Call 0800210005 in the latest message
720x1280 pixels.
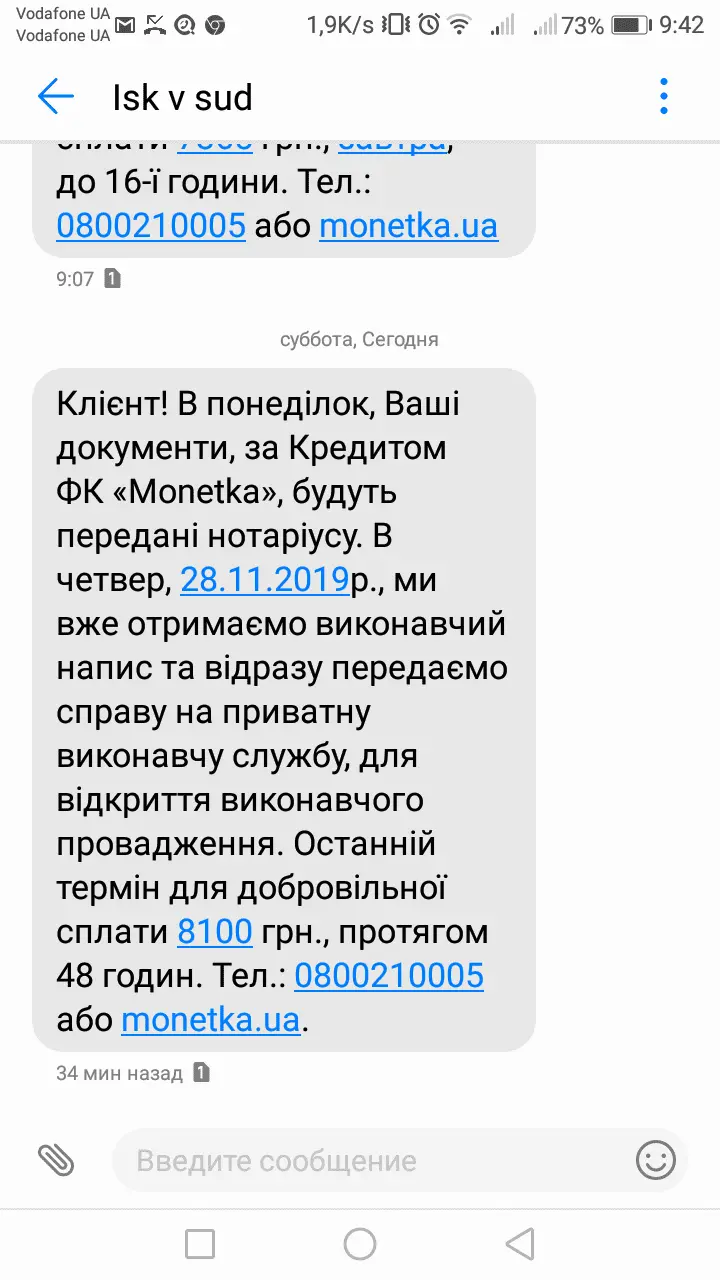pyautogui.click(x=389, y=976)
